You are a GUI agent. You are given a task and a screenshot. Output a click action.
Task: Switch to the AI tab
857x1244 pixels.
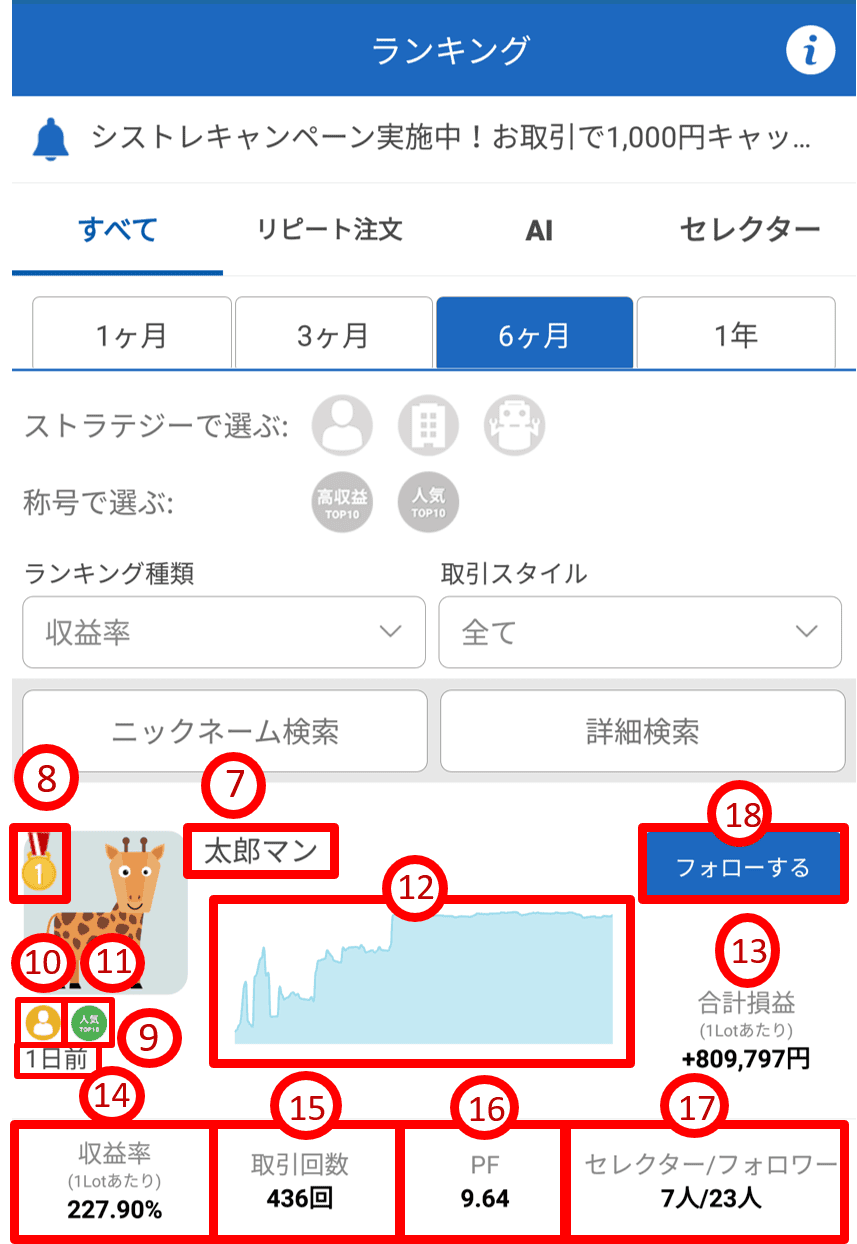539,231
